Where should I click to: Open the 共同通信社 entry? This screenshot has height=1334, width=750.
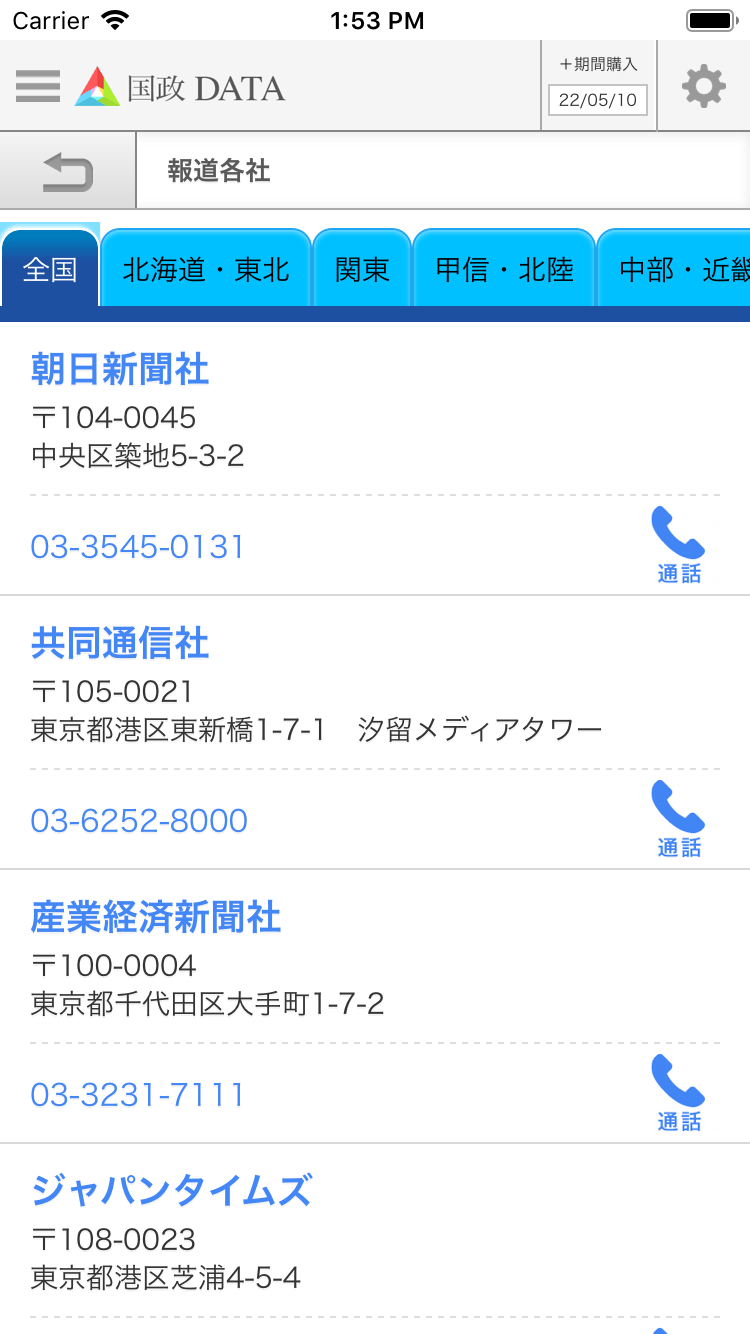point(120,643)
